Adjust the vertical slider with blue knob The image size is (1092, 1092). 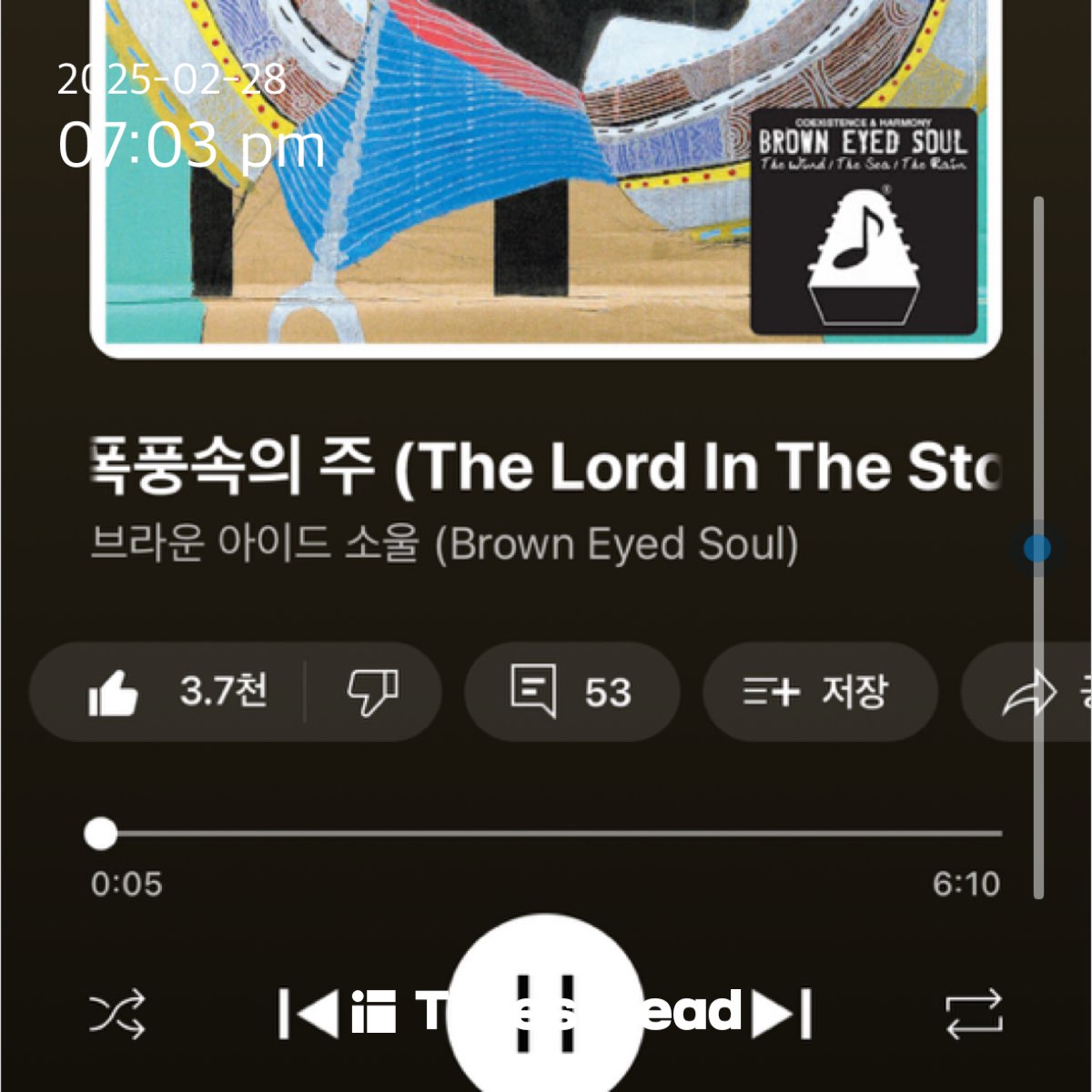1037,548
